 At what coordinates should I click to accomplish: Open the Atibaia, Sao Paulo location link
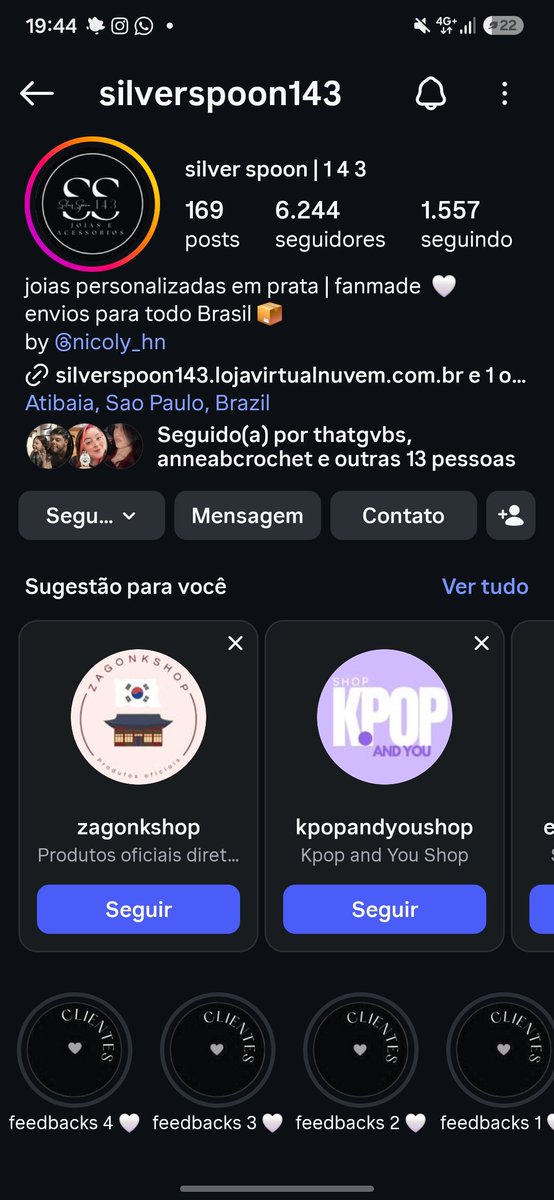(147, 404)
